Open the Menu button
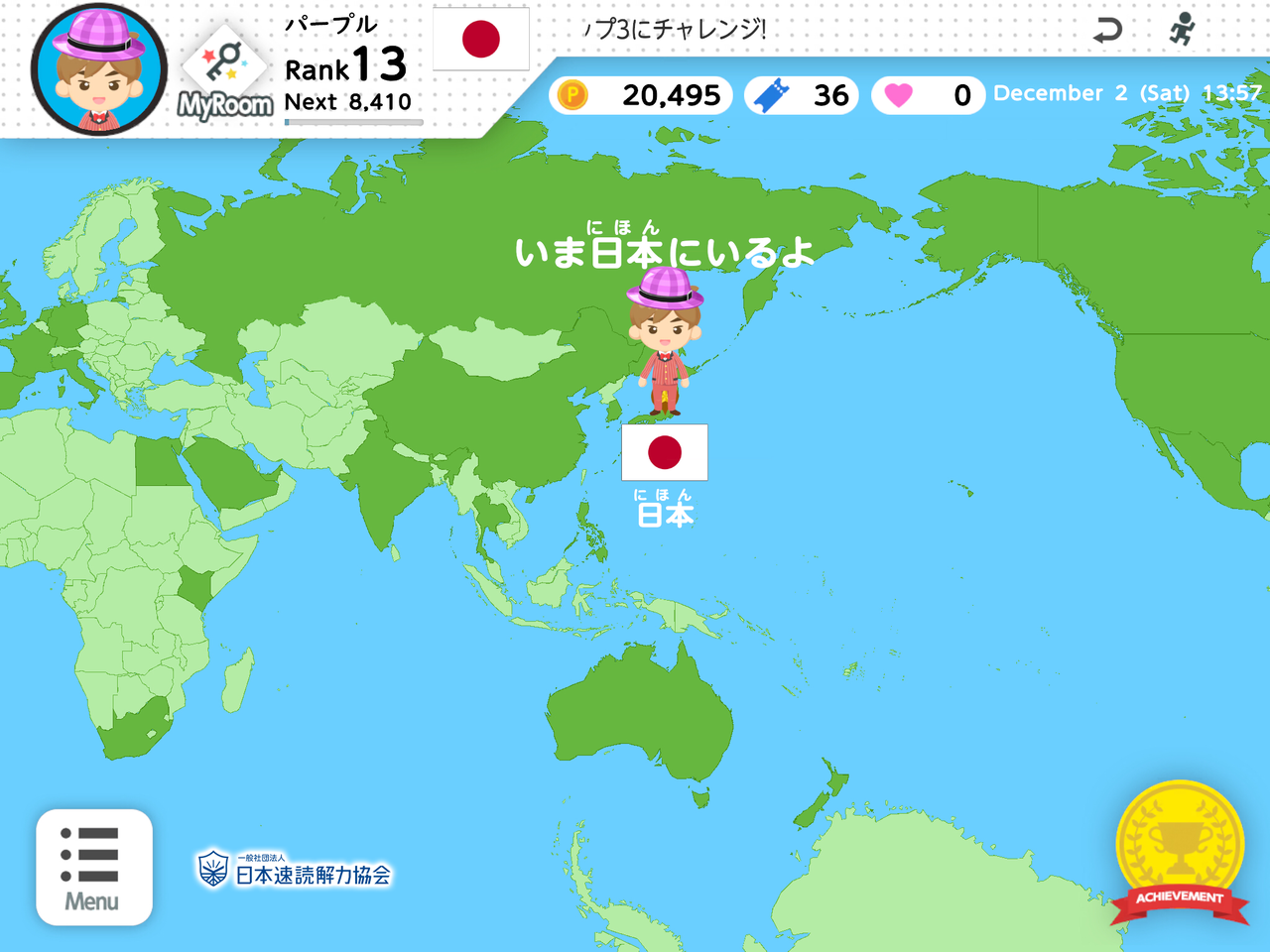Viewport: 1270px width, 952px height. (94, 868)
